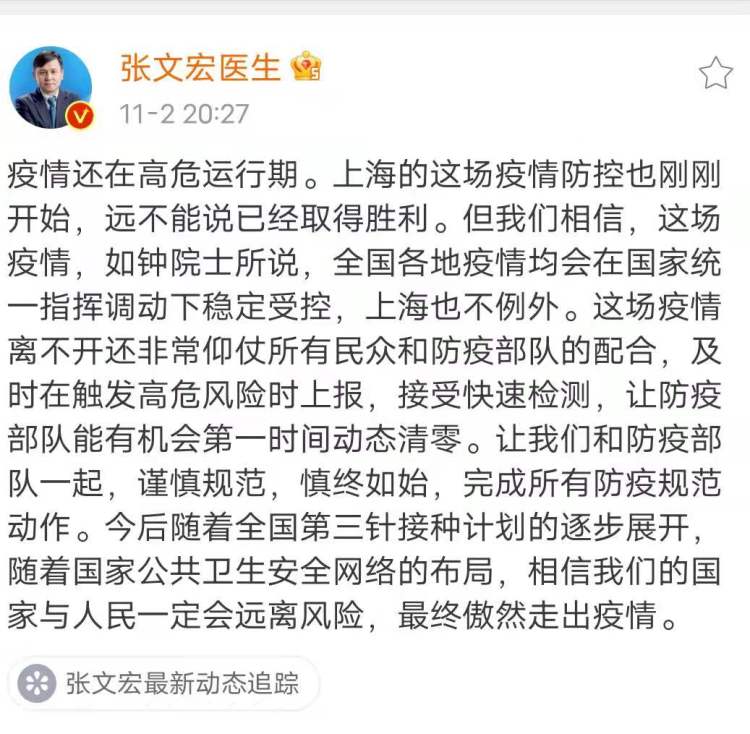Favorite this post with the star icon

(715, 73)
